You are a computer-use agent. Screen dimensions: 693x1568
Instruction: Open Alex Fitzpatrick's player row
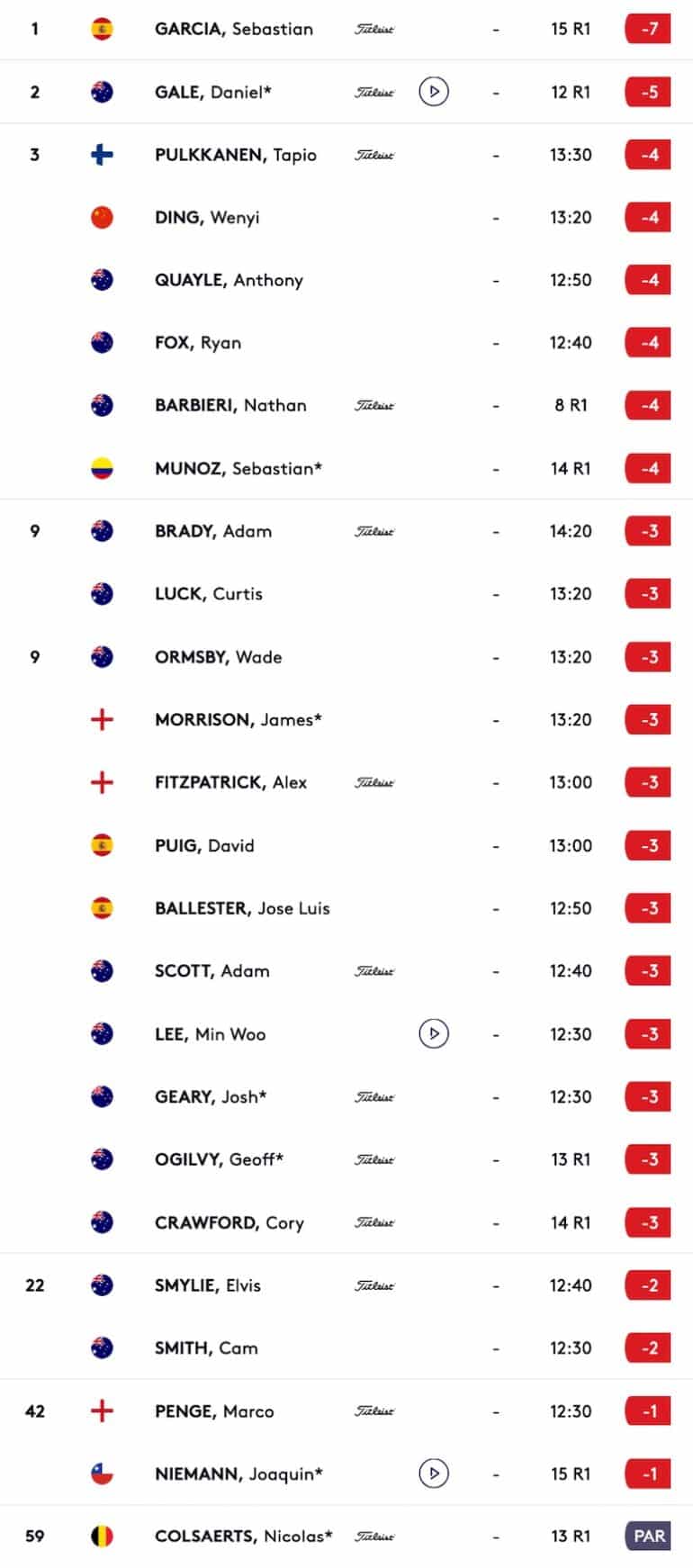pos(230,782)
